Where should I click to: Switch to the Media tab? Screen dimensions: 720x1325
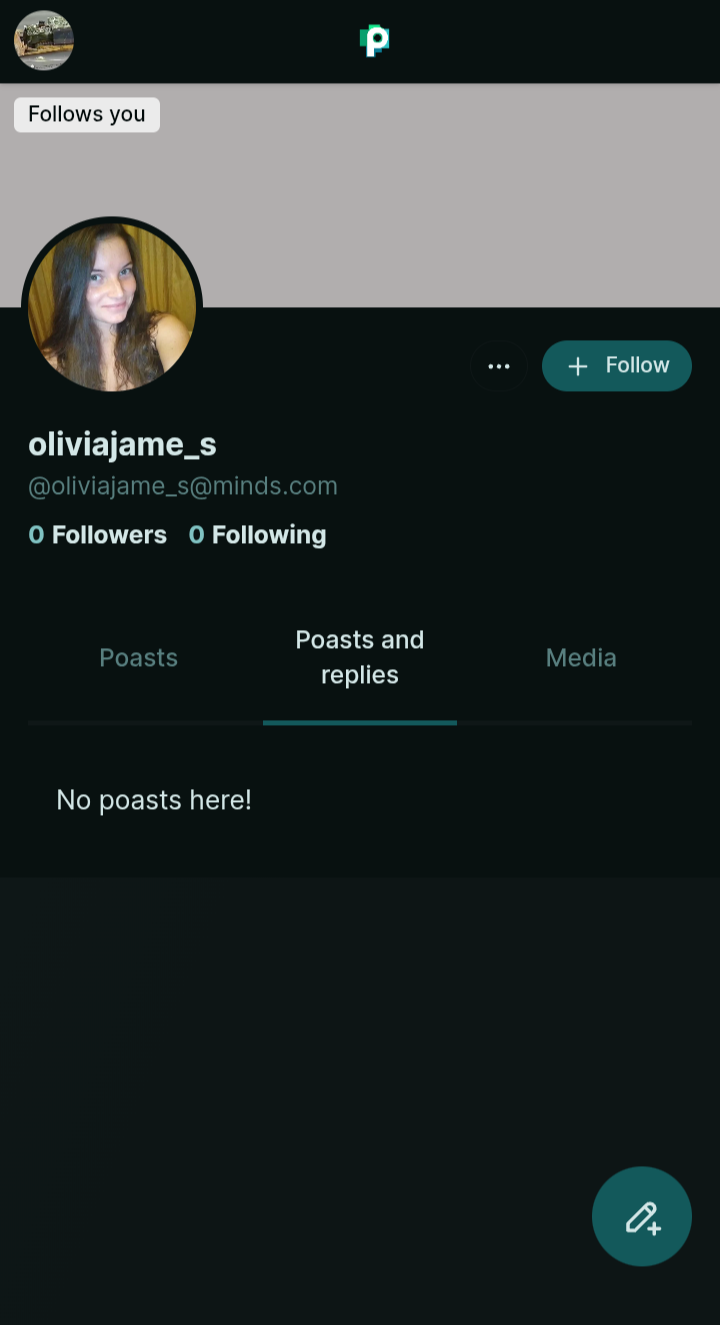click(581, 658)
